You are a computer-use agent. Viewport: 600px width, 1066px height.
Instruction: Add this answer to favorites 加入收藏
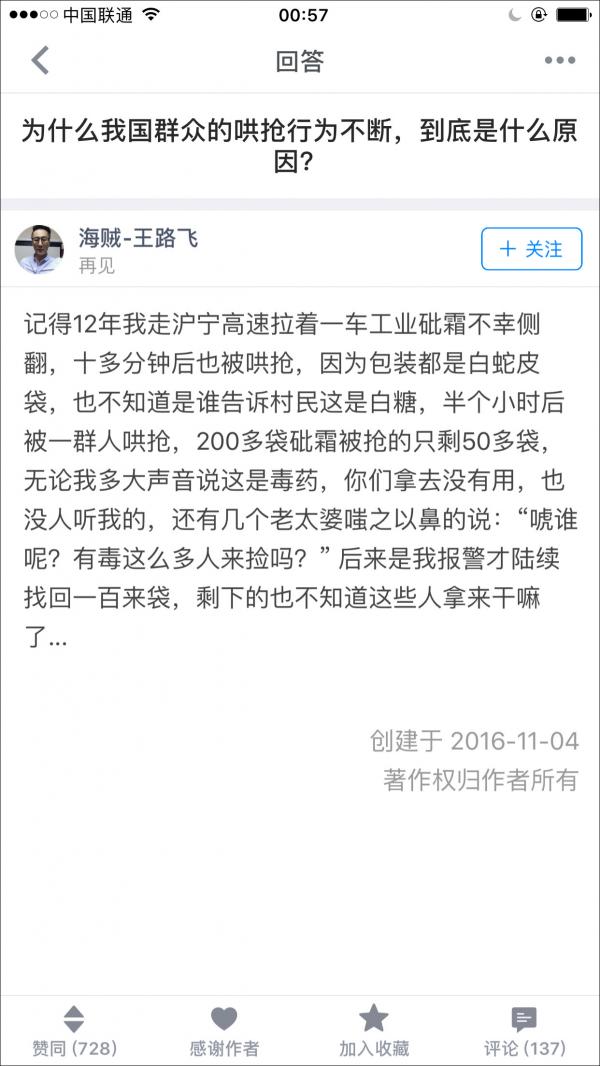tap(373, 1031)
